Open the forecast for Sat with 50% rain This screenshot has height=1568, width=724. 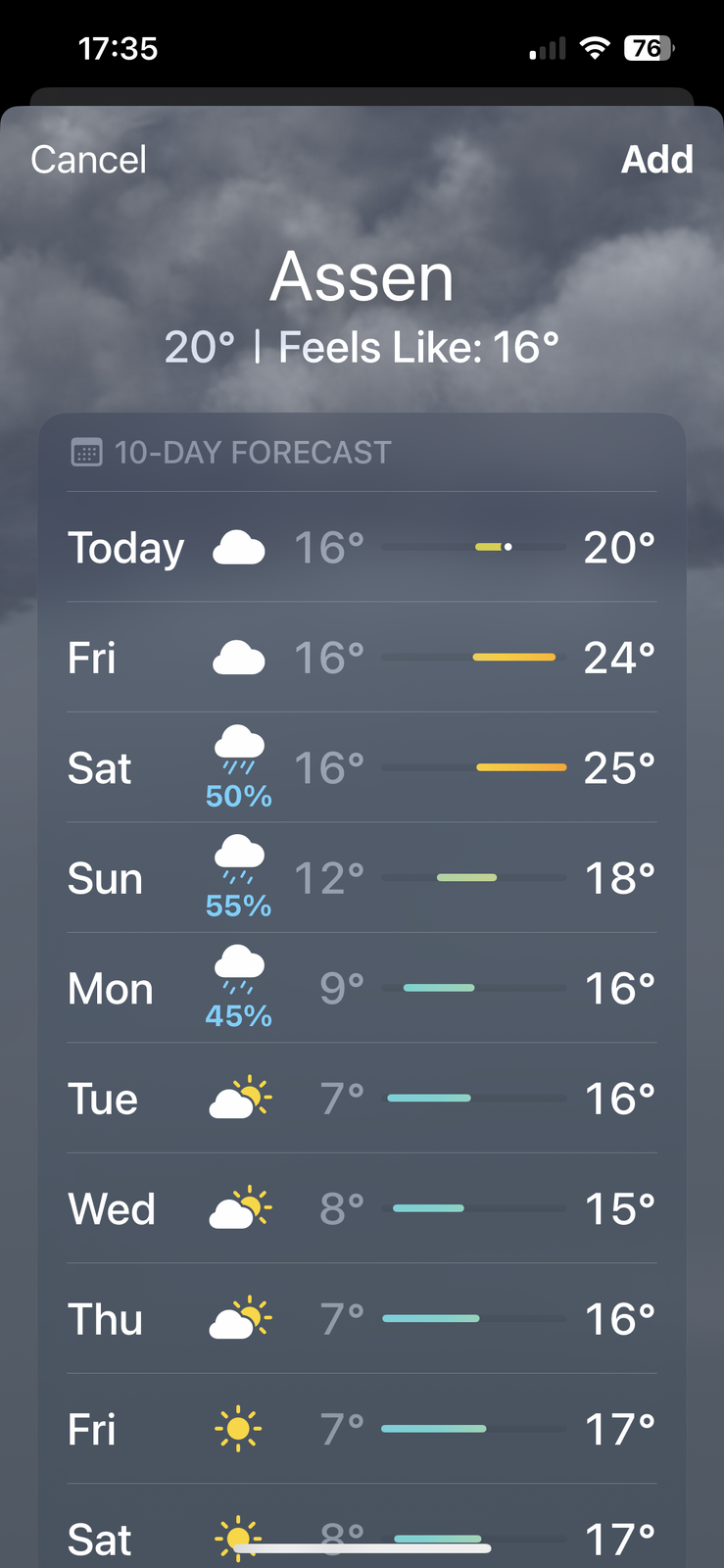(361, 768)
